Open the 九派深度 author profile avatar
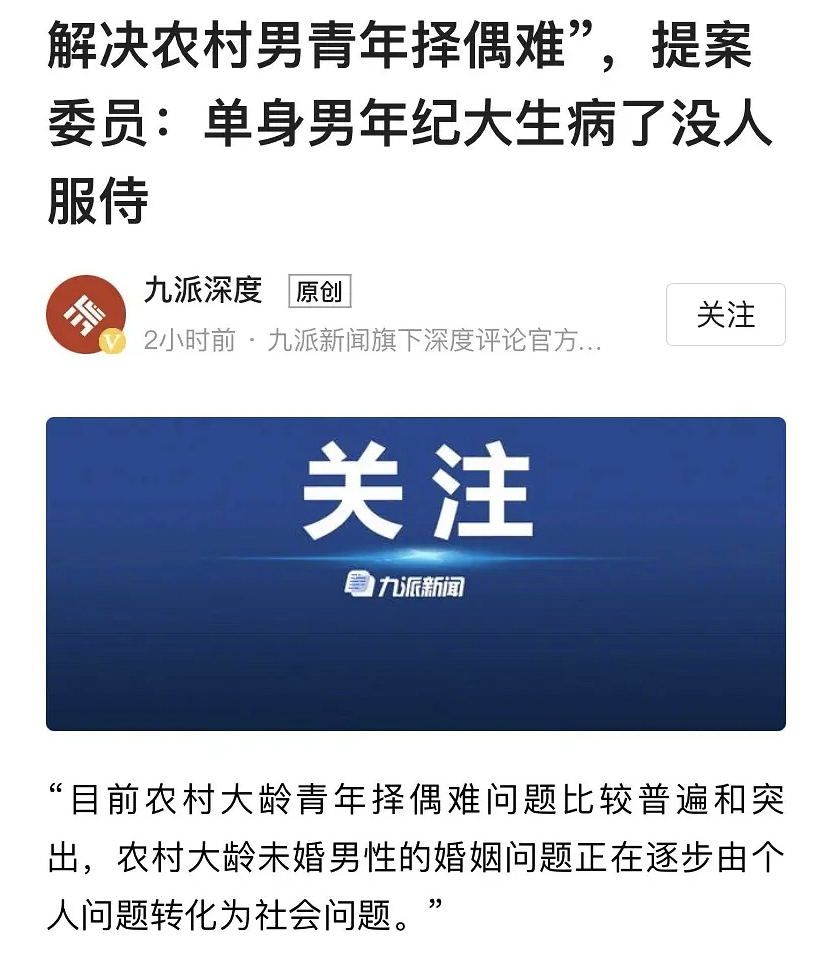The height and width of the screenshot is (968, 830). [x=85, y=314]
